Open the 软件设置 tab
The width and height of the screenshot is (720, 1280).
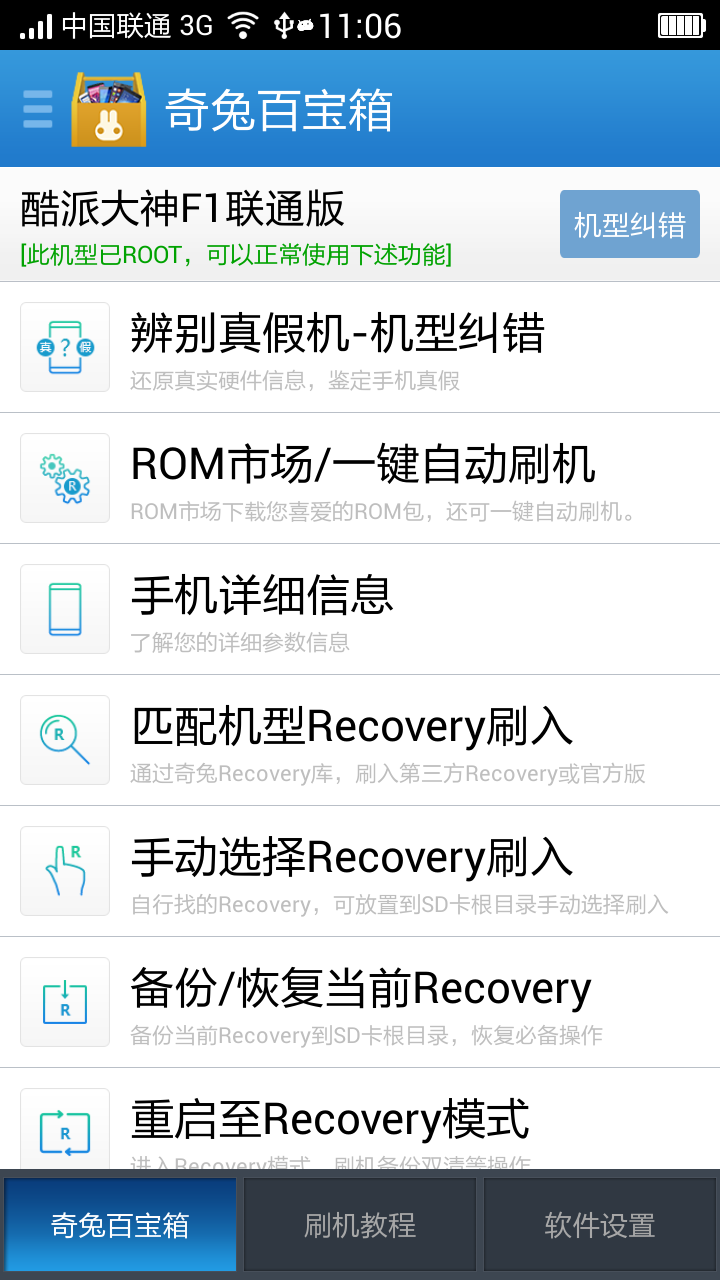pyautogui.click(x=598, y=1223)
